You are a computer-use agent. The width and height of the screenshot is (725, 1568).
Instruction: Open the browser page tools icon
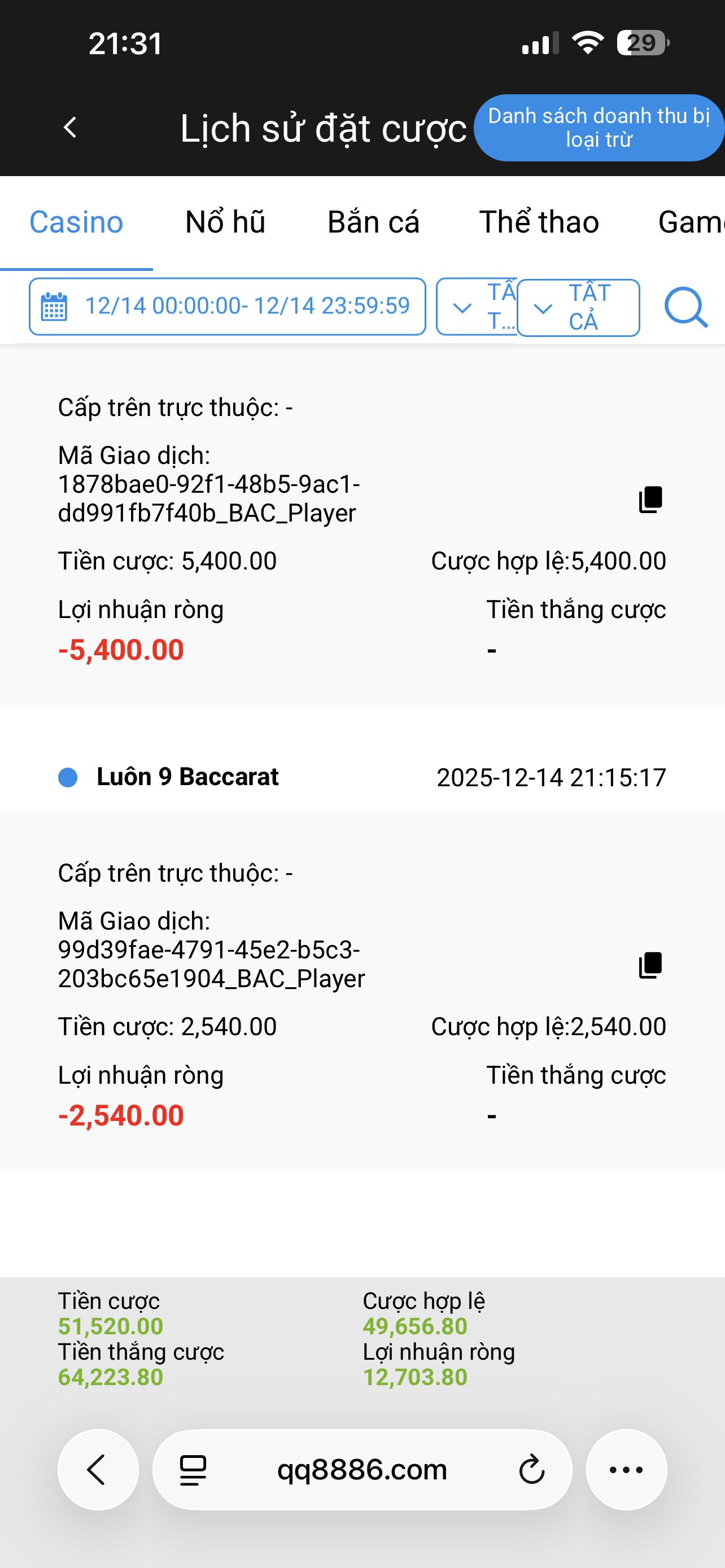[193, 1470]
